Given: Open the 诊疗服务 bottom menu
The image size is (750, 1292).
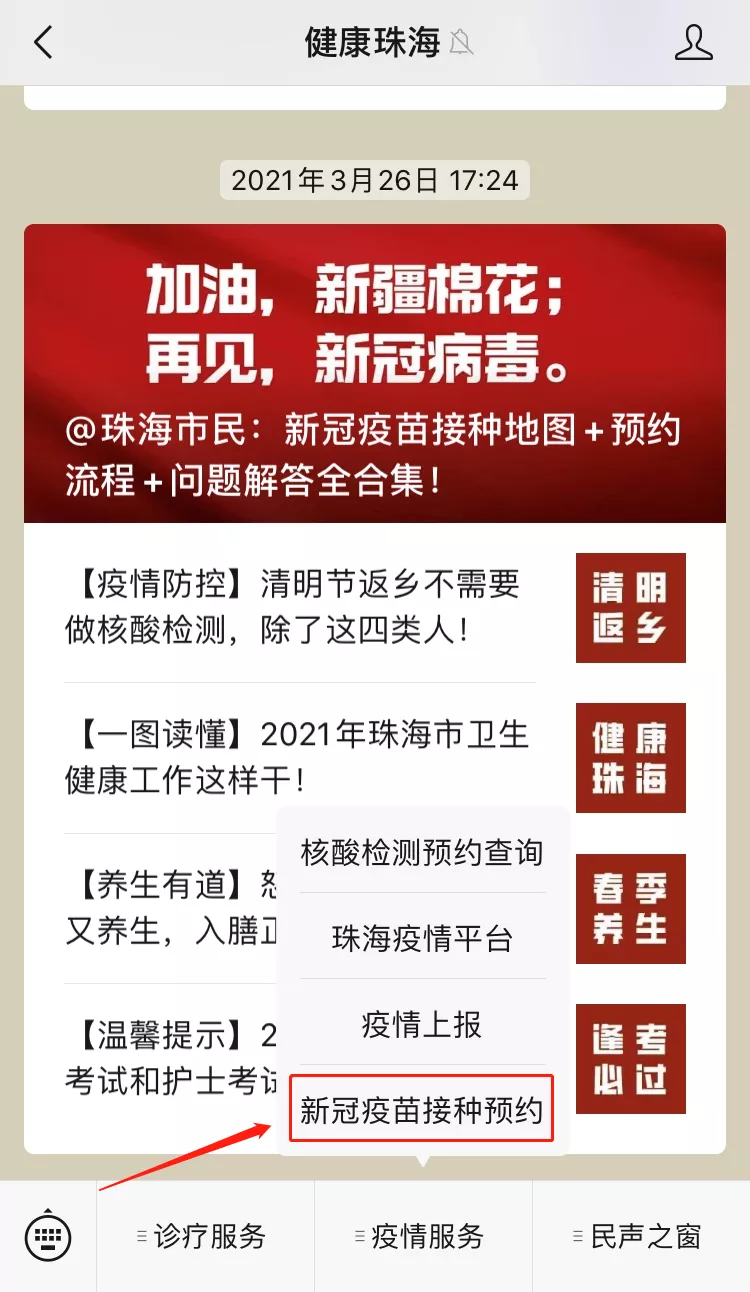Looking at the screenshot, I should pos(206,1237).
